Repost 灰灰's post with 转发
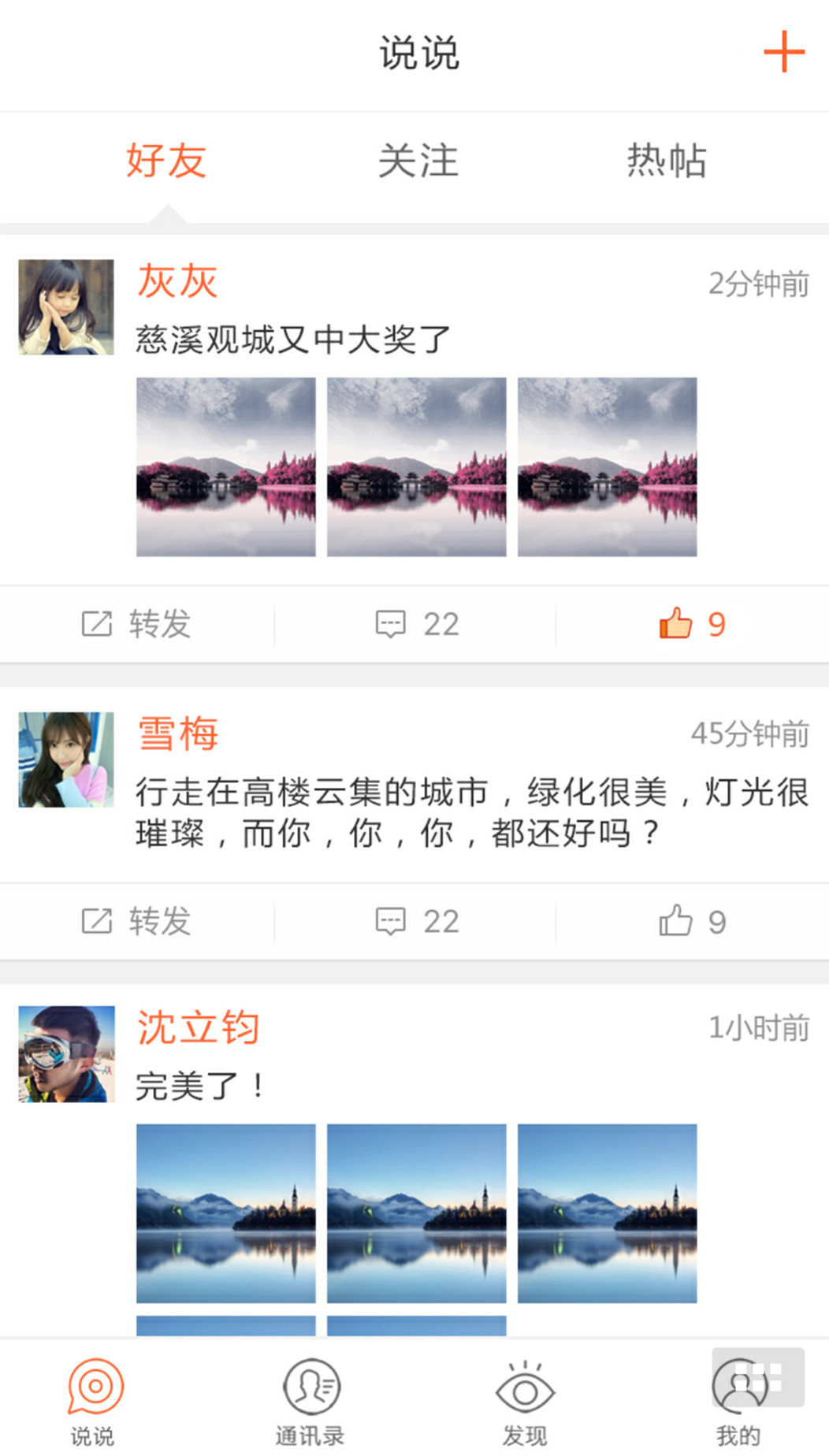829x1456 pixels. coord(136,624)
